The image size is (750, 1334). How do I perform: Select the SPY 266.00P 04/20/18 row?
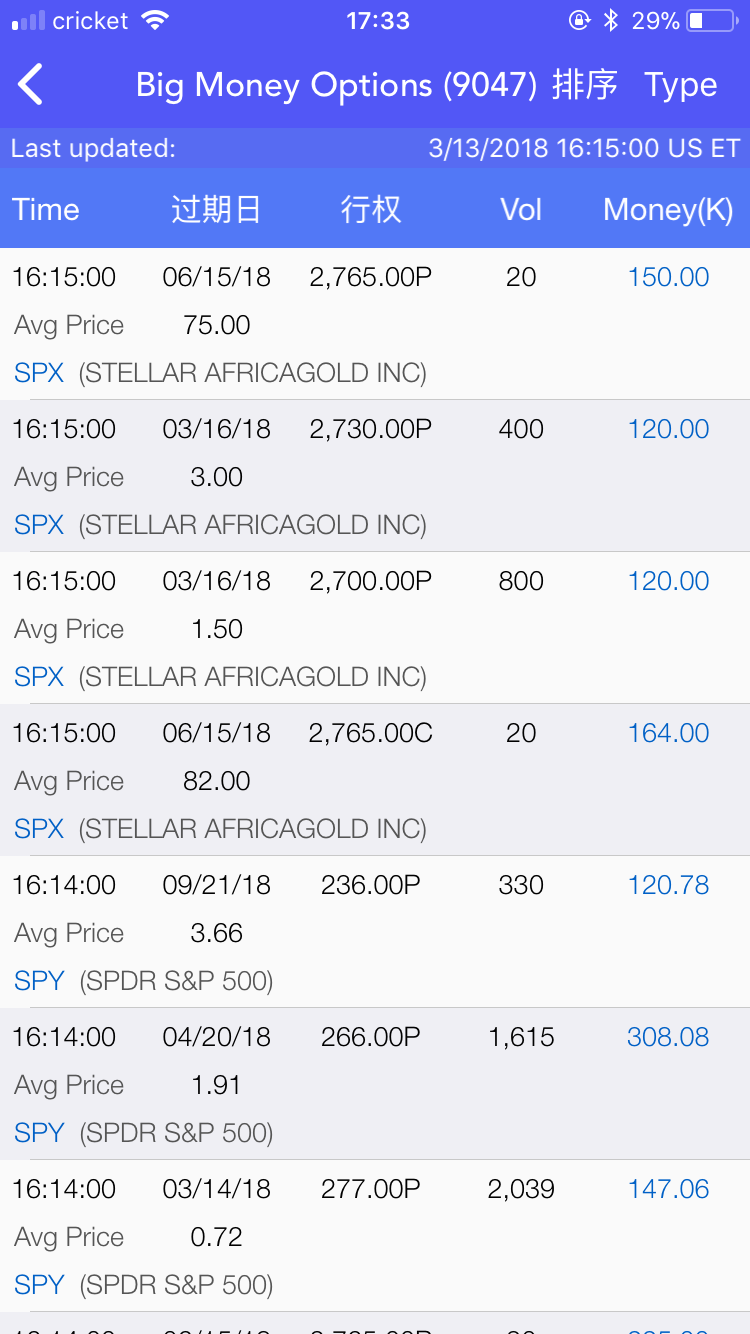pos(375,1084)
